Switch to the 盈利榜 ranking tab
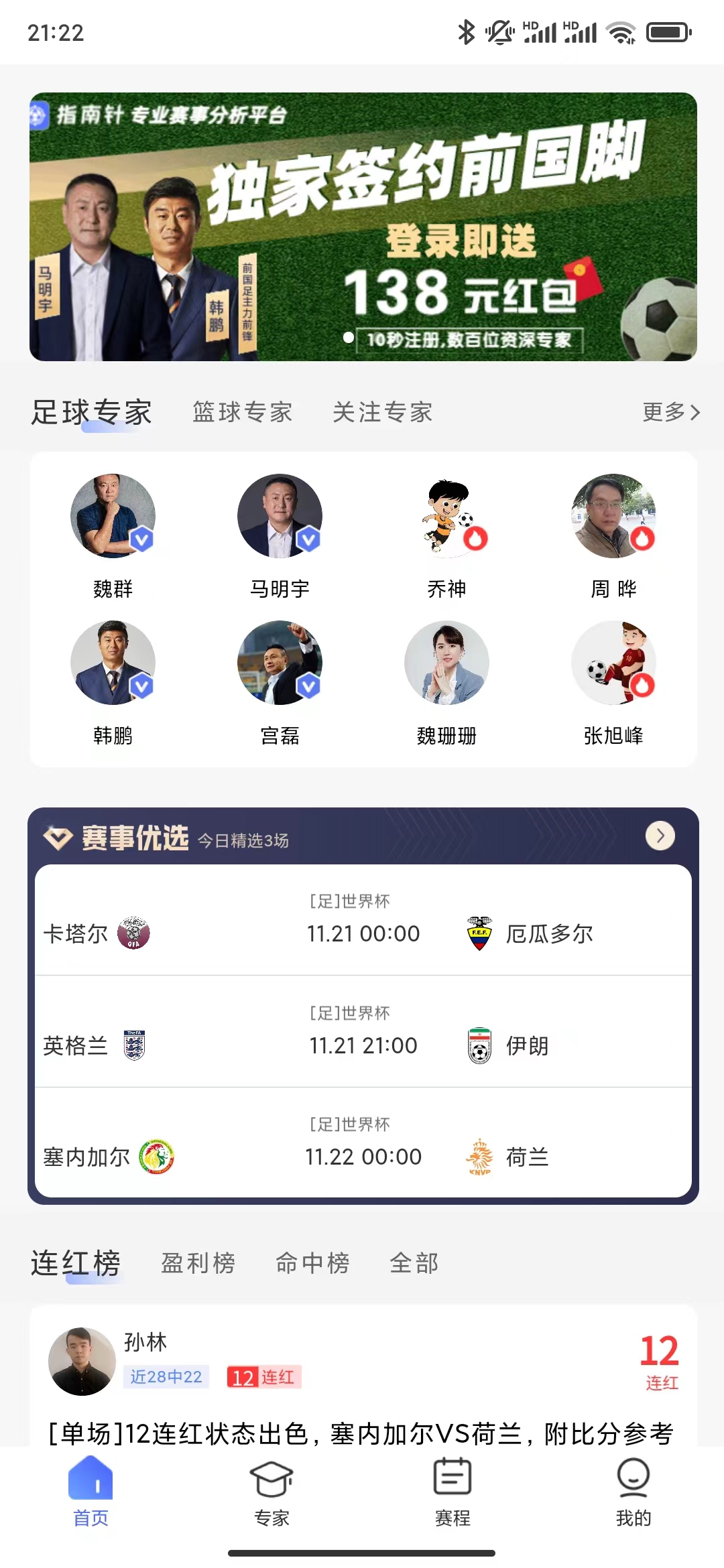Viewport: 724px width, 1568px height. 198,1263
